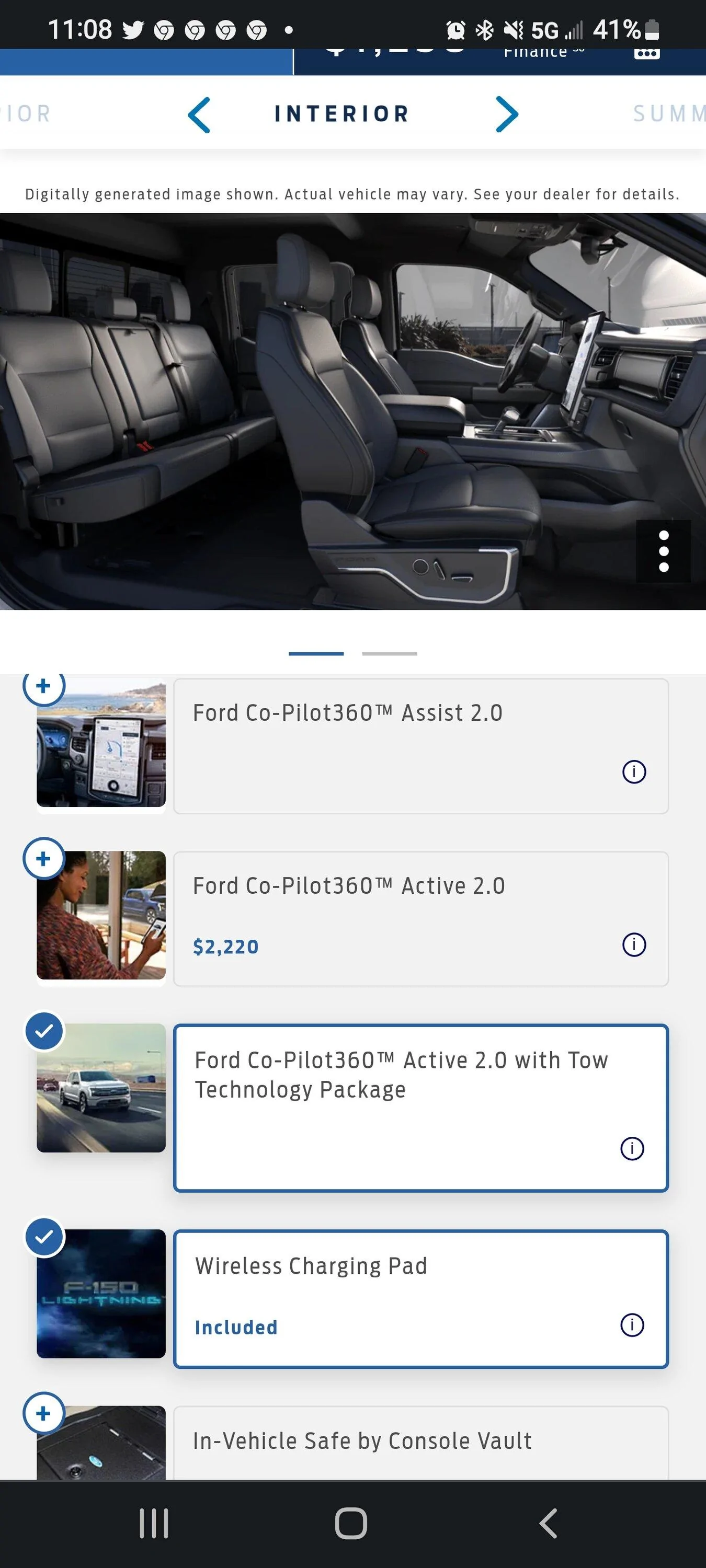706x1568 pixels.
Task: Show the second interior image
Action: (x=389, y=654)
